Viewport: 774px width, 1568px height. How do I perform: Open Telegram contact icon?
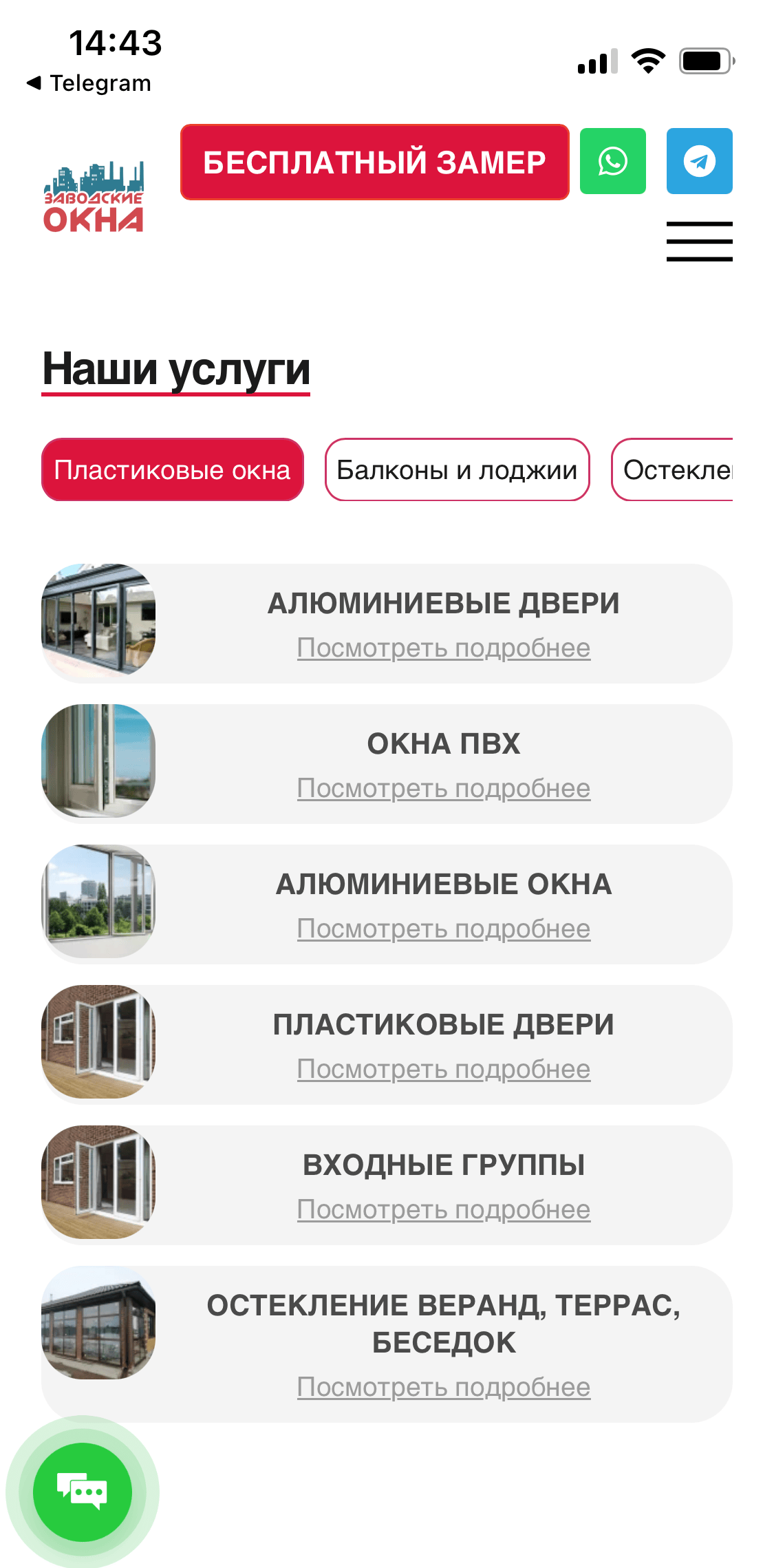[699, 161]
